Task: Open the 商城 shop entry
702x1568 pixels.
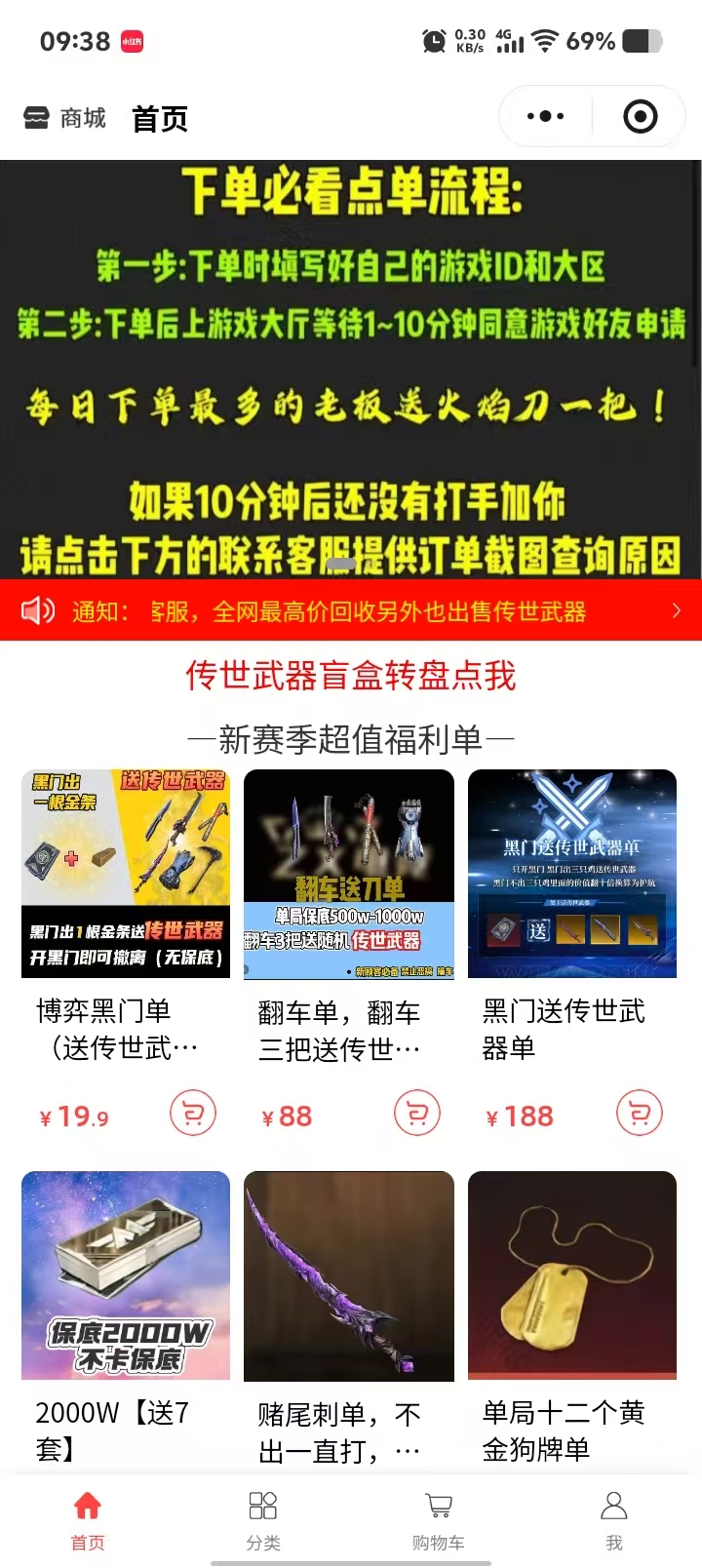Action: tap(64, 118)
